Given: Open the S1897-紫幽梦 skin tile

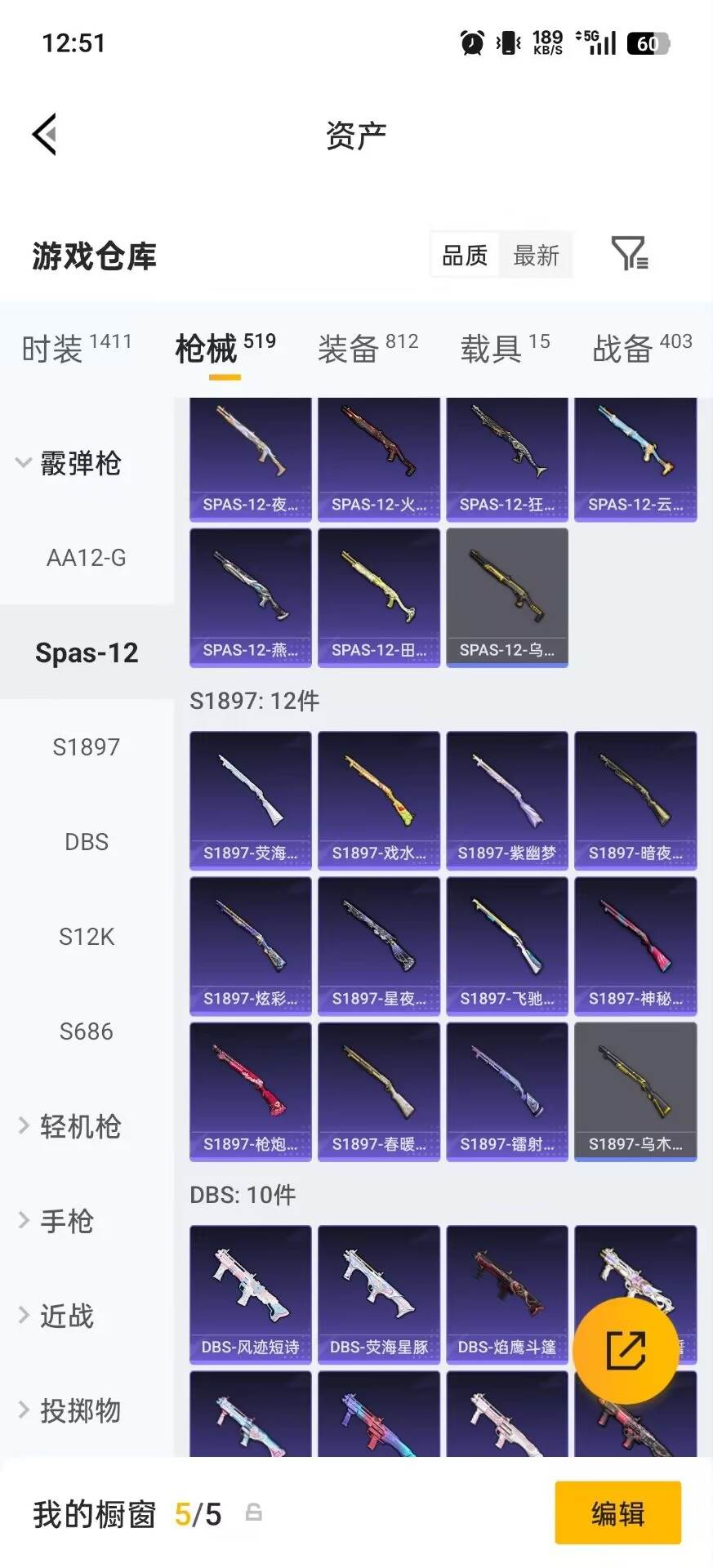Looking at the screenshot, I should [x=507, y=800].
